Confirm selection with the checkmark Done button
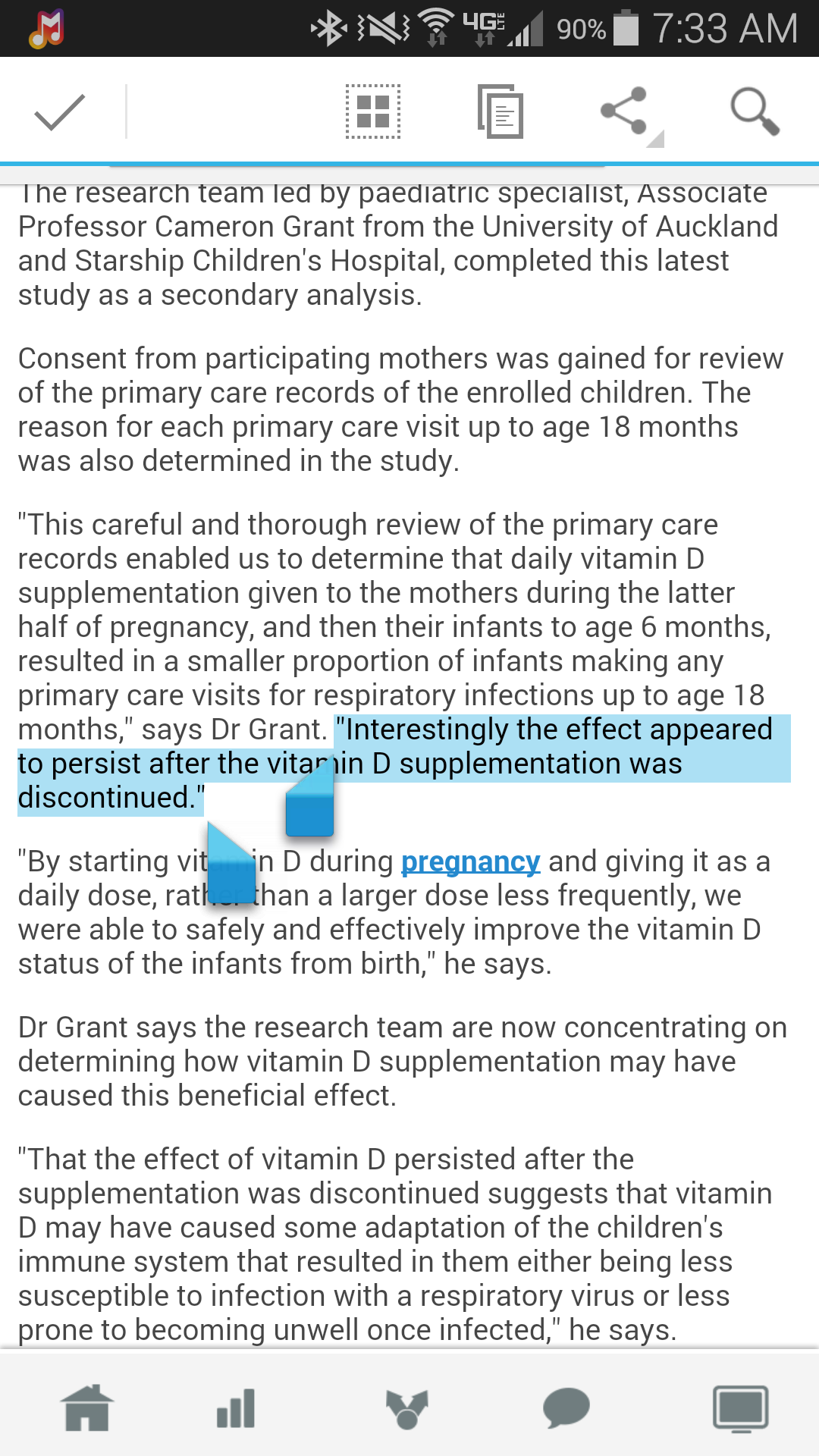 tap(60, 112)
